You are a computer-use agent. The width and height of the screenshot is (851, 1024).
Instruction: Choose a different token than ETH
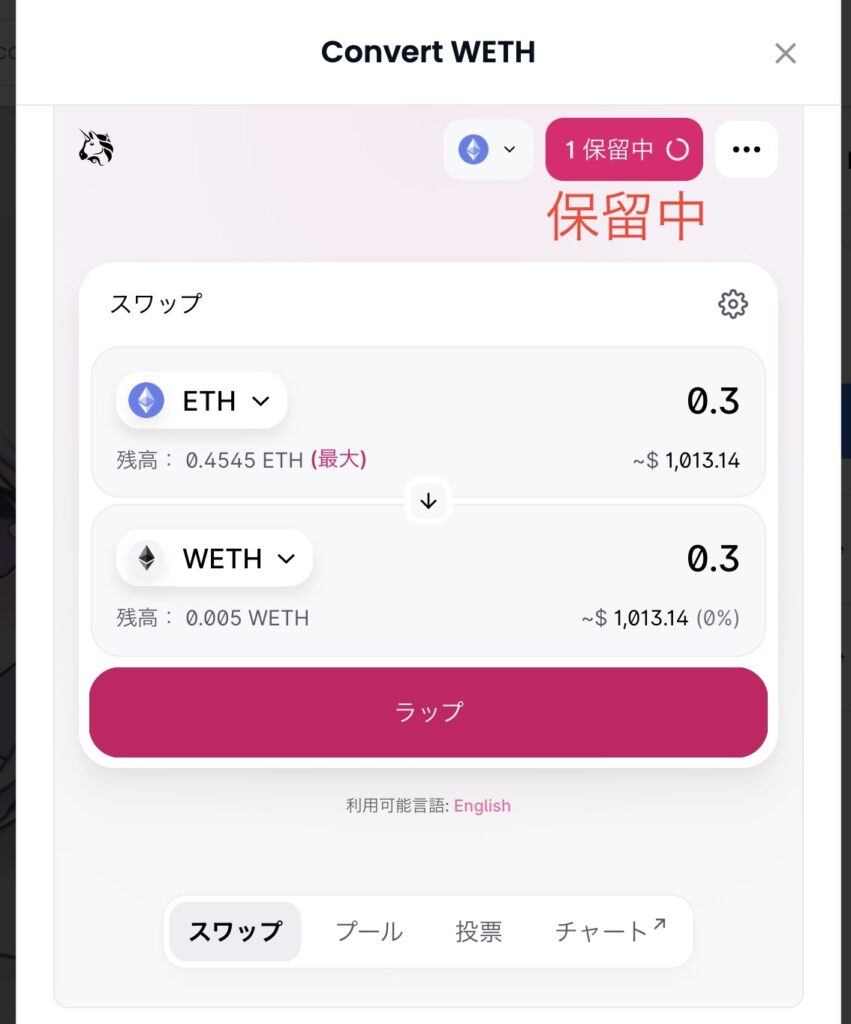202,401
